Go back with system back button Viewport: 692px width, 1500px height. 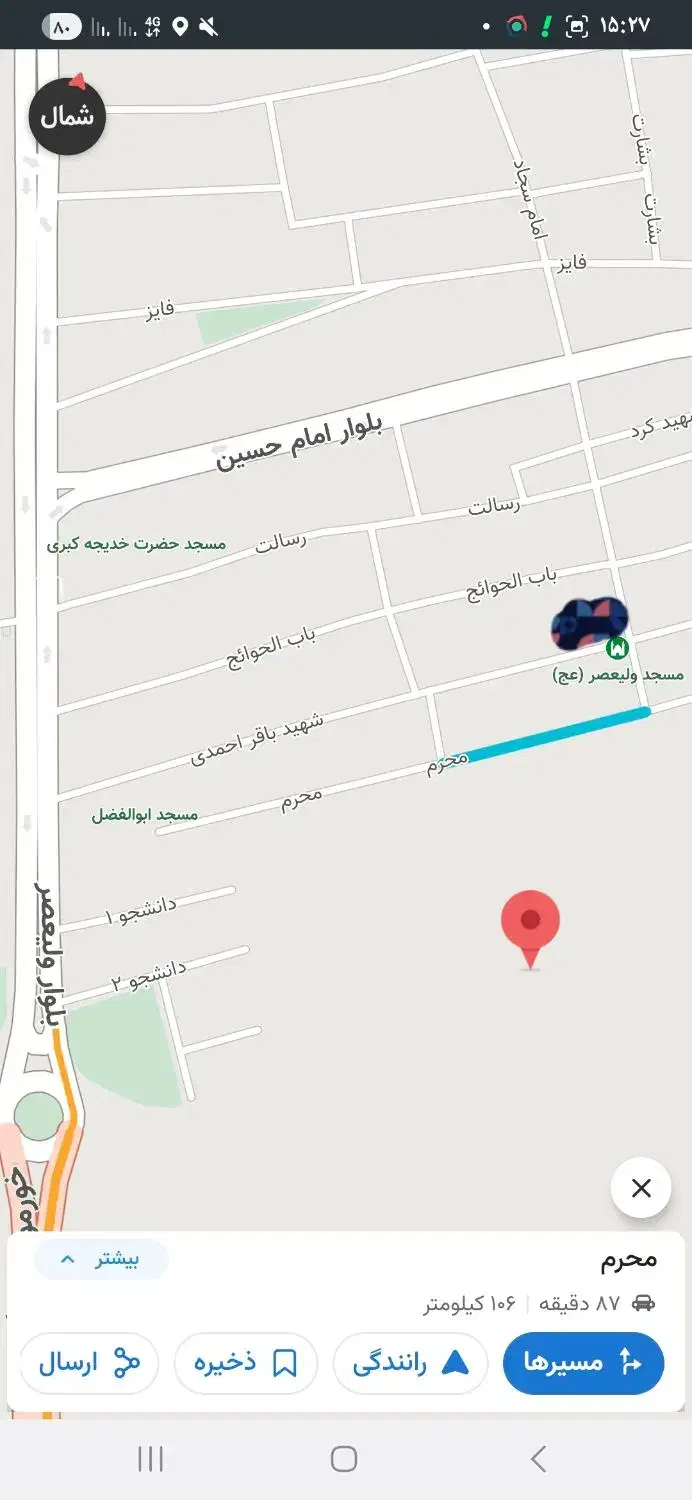(538, 1459)
